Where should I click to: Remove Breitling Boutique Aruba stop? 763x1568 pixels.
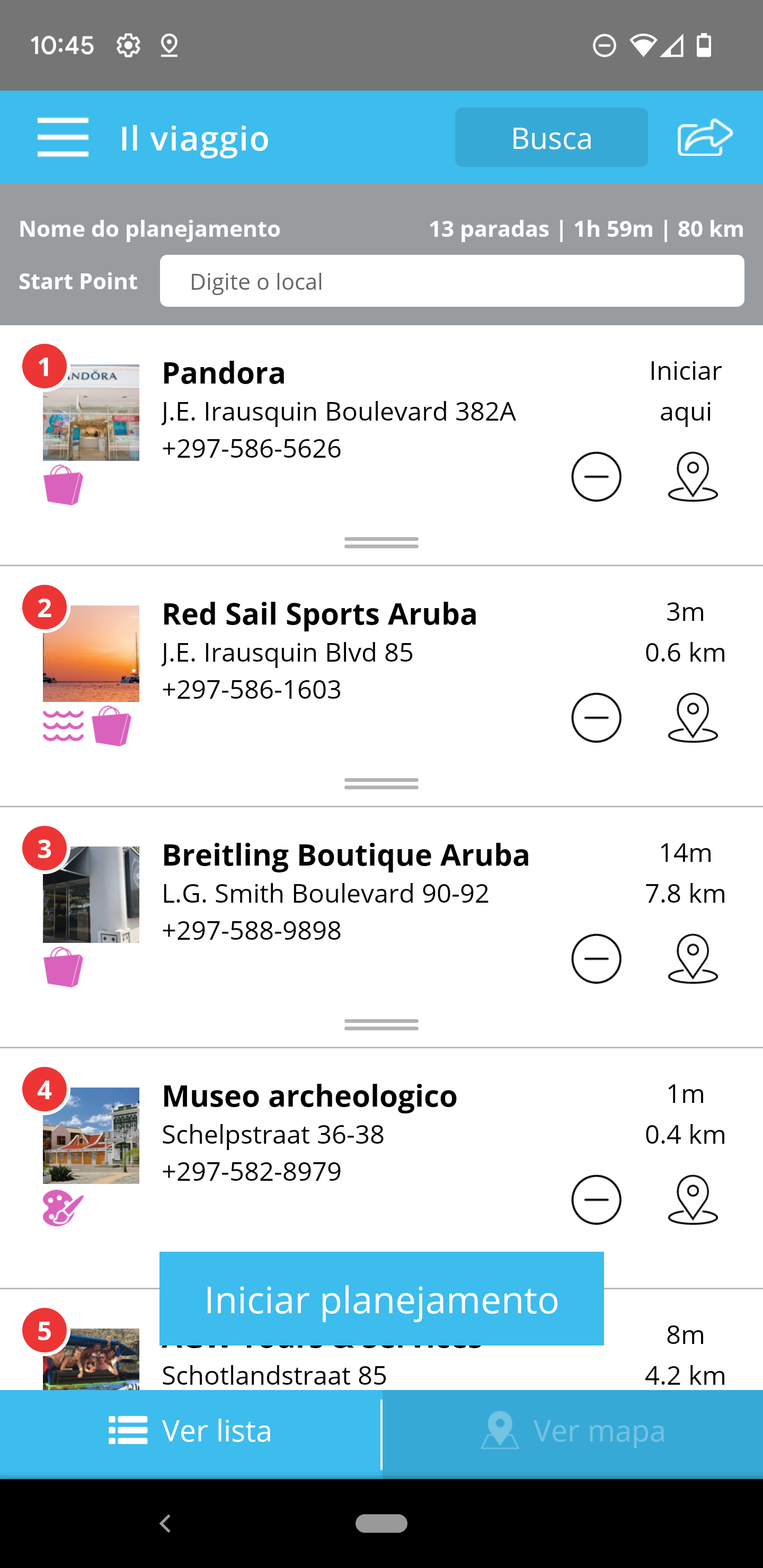pos(596,959)
